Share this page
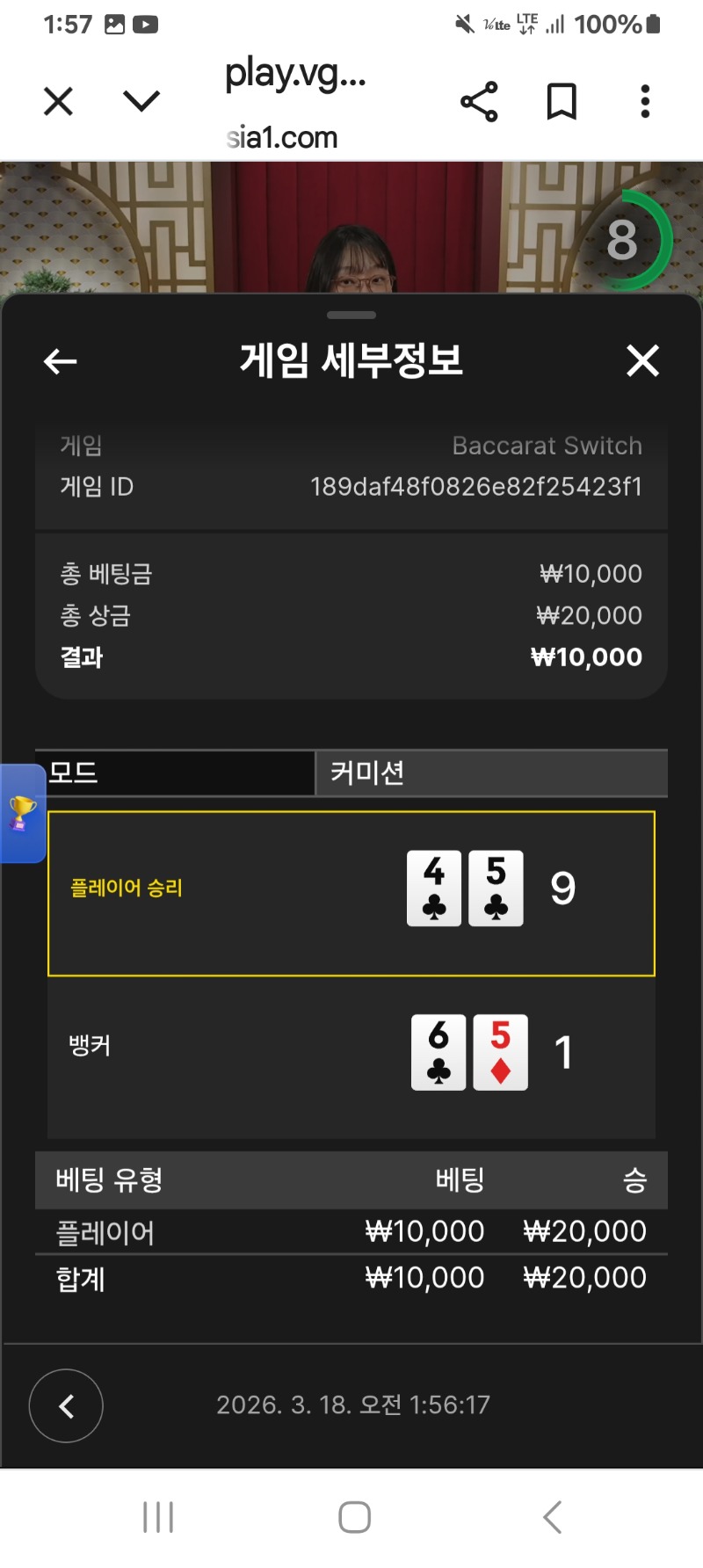Screen dimensions: 703x1568 point(479,102)
